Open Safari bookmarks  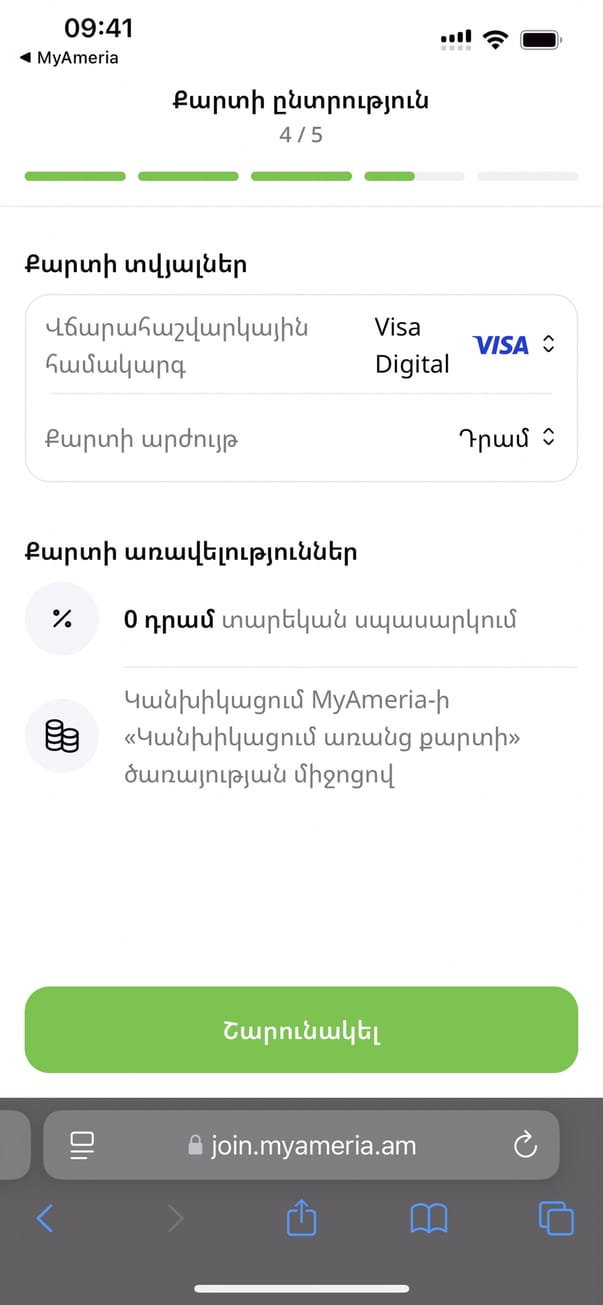429,1218
